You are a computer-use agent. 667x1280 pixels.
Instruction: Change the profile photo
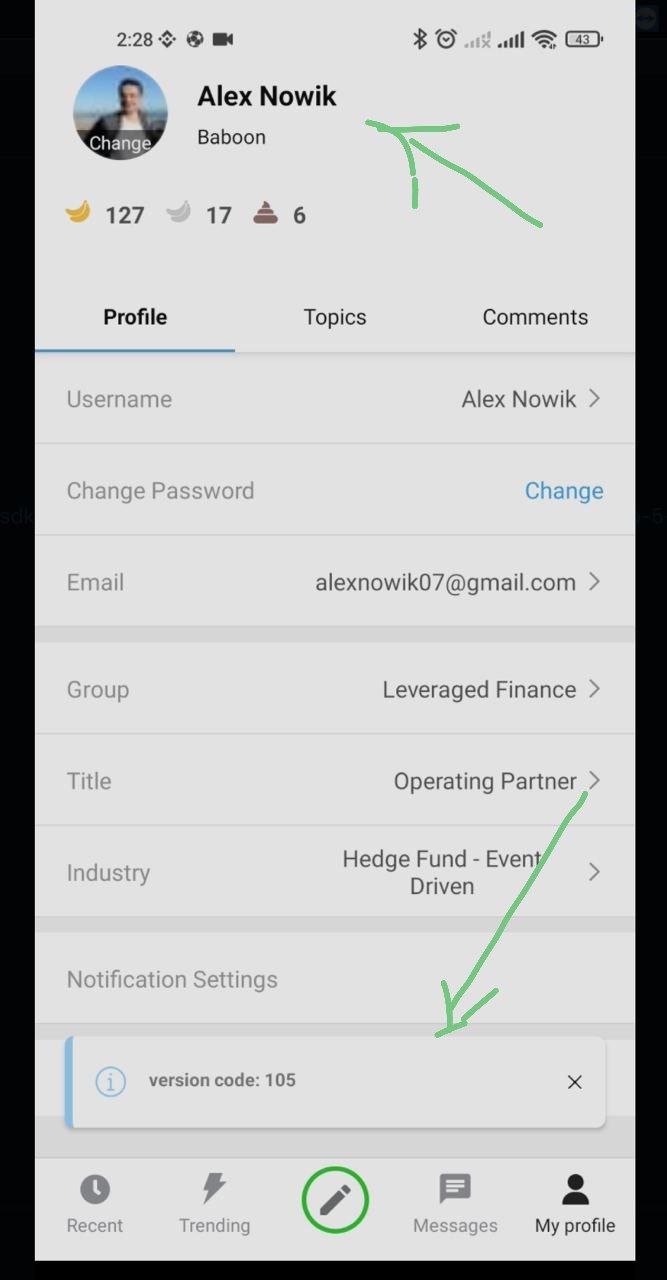(x=120, y=114)
